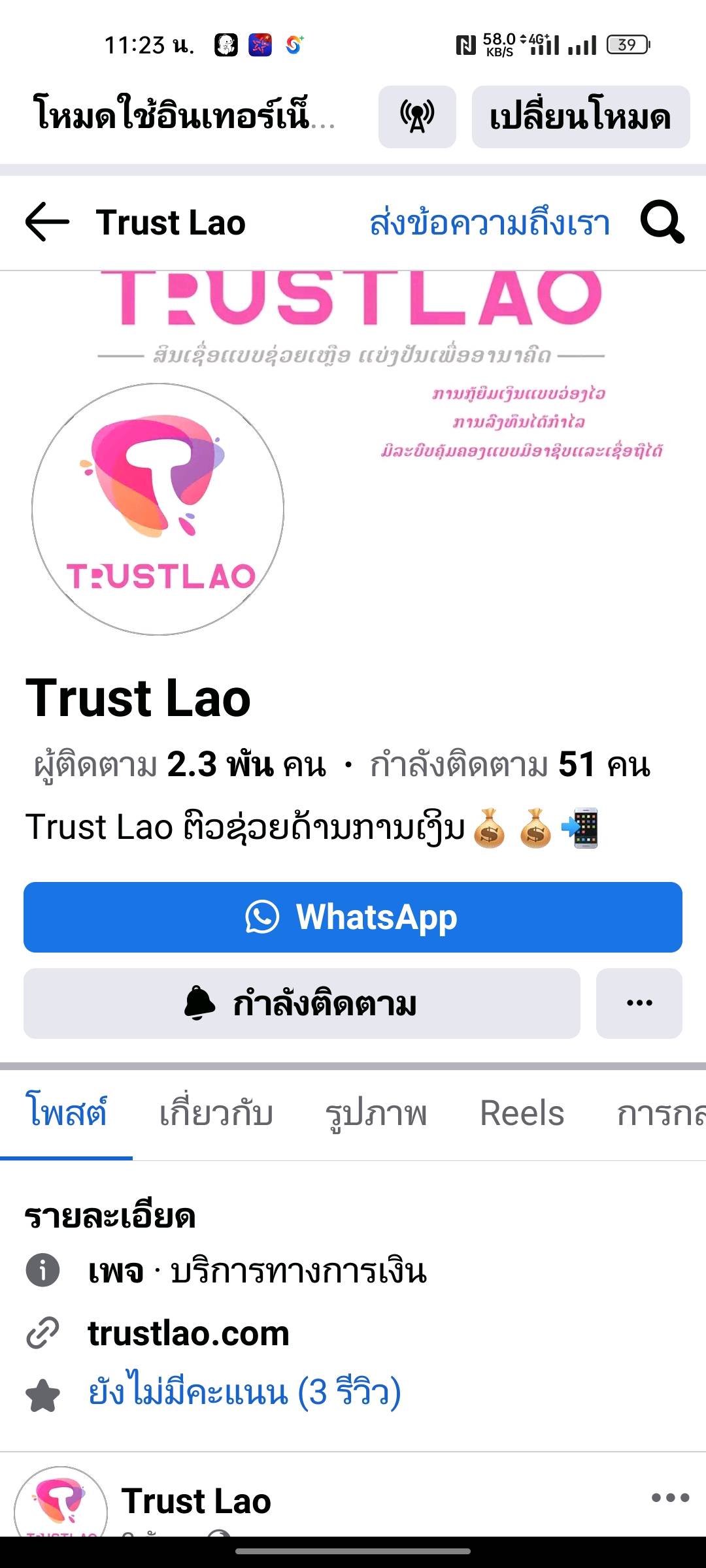Open the more options button beside กำลังติดตาม
This screenshot has width=706, height=1568.
(639, 1004)
